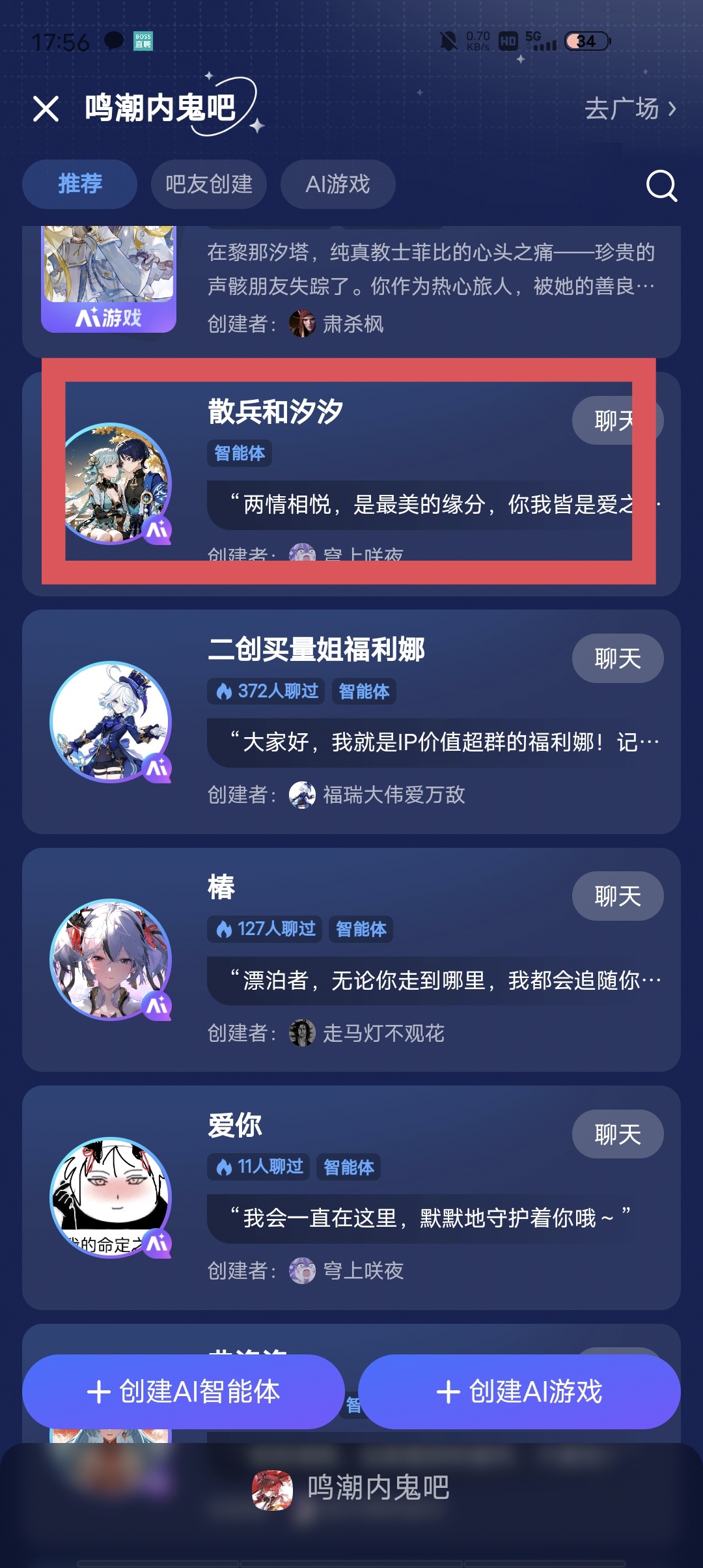Create a new AI智能体
Screen dimensions: 703x1568
pyautogui.click(x=184, y=1392)
